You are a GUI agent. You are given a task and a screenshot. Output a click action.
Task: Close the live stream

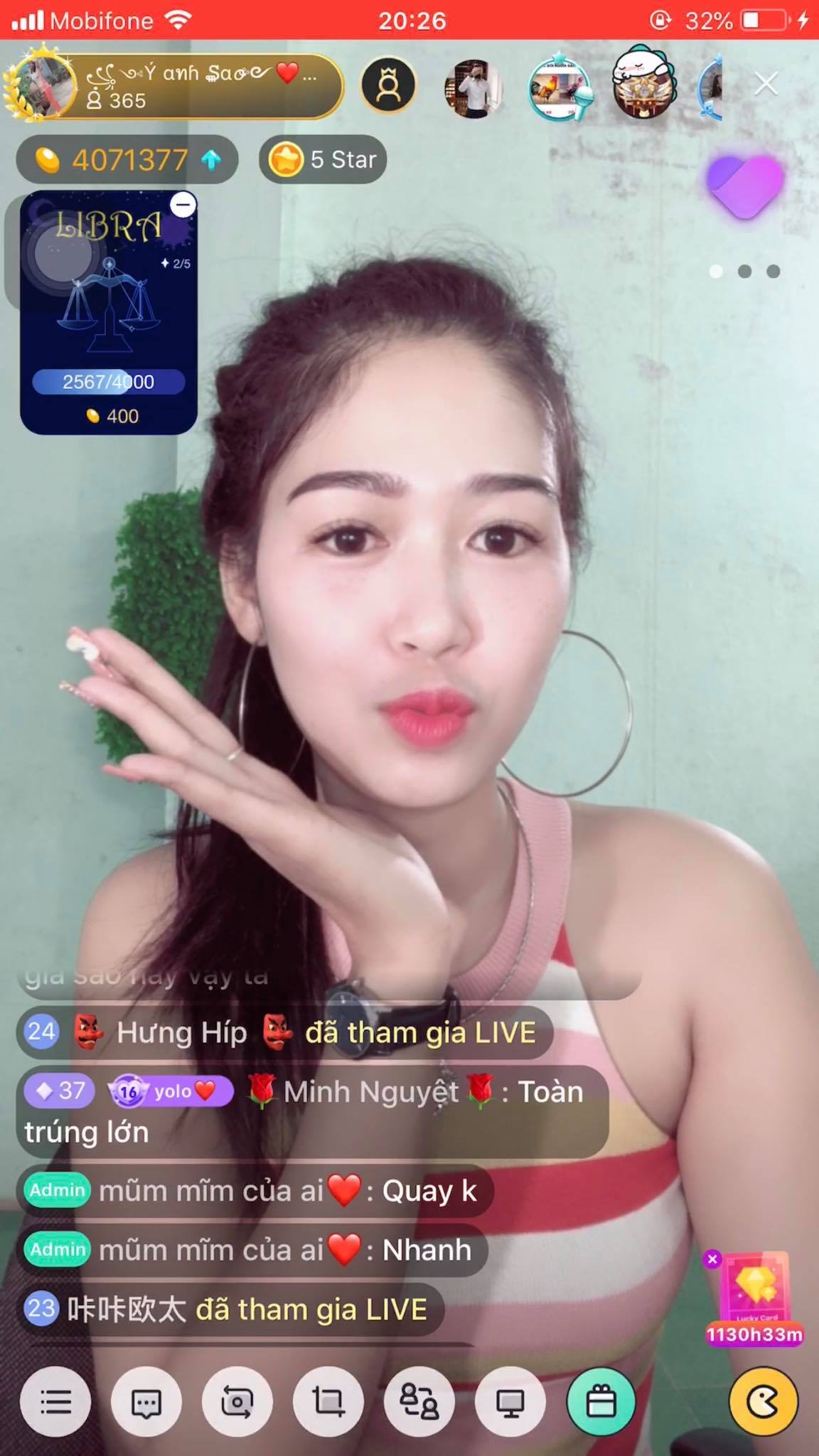click(766, 84)
